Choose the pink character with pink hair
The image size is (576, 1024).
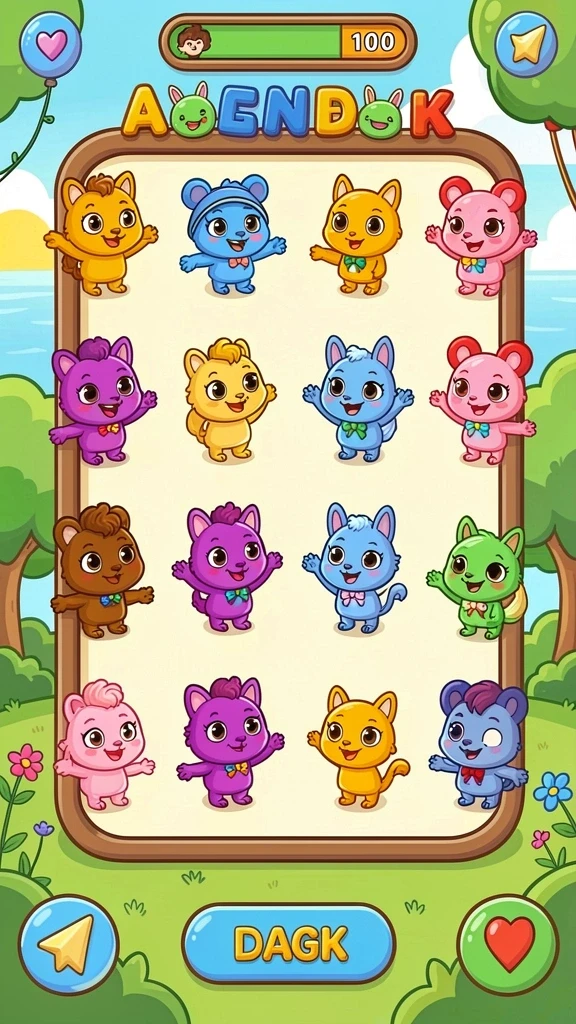click(x=103, y=744)
